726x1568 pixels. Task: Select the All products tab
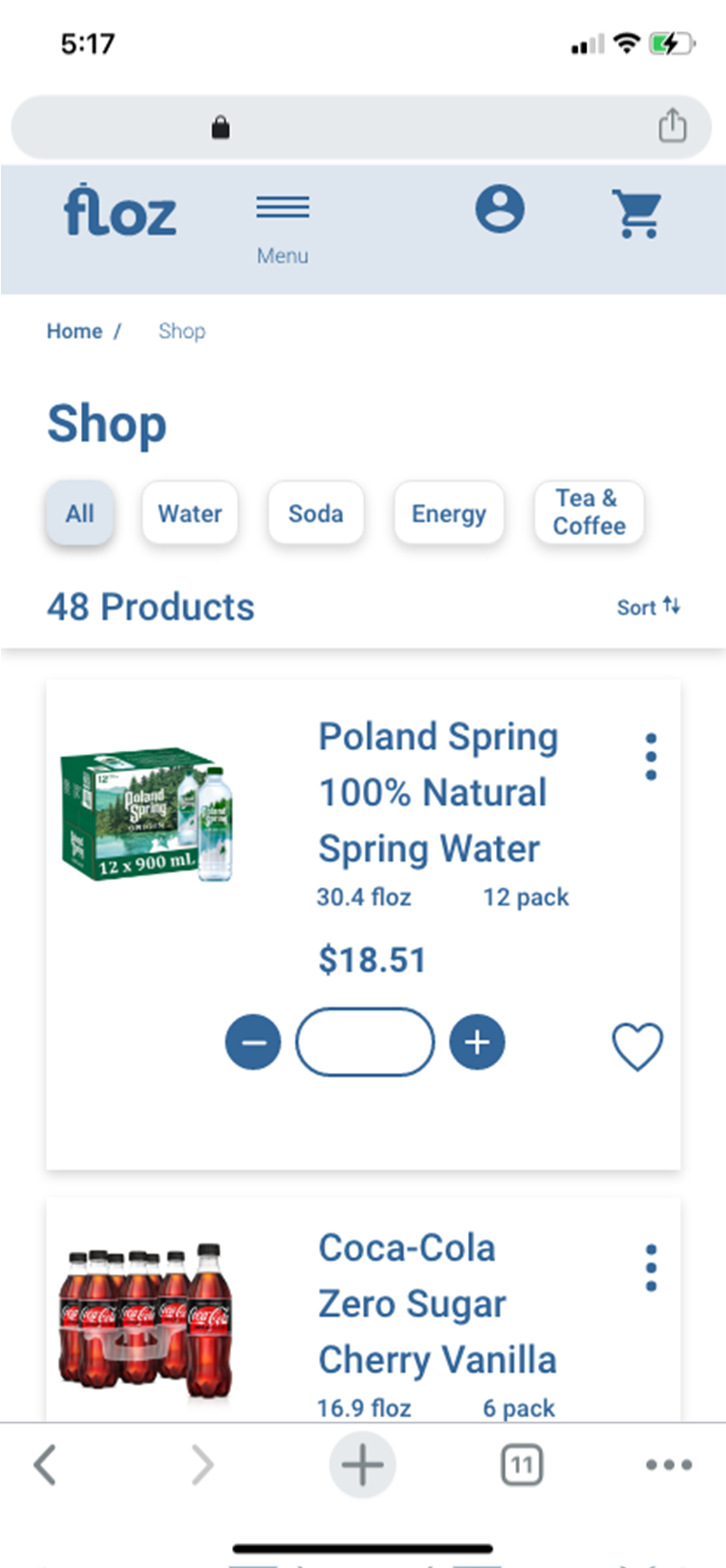click(x=79, y=513)
